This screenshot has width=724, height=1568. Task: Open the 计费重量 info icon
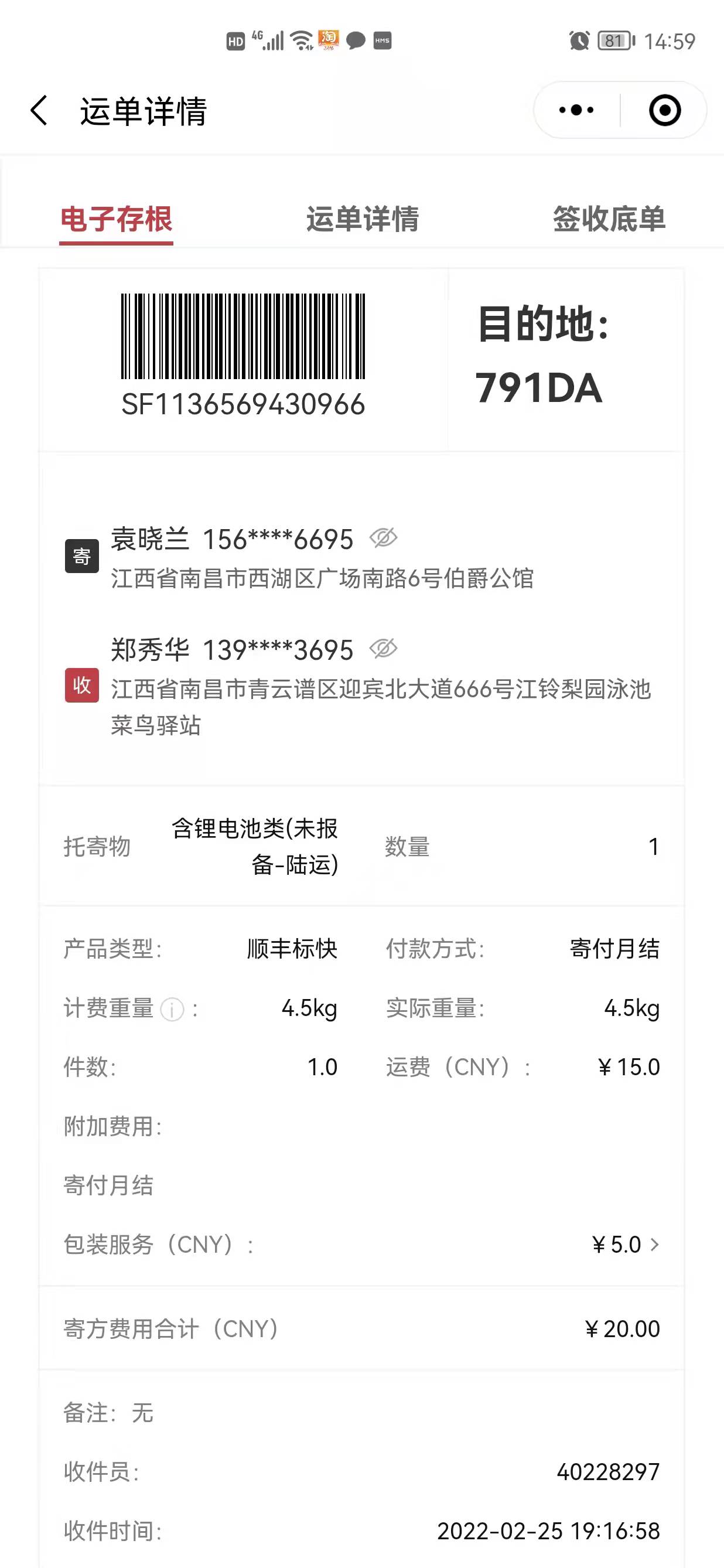click(172, 1009)
